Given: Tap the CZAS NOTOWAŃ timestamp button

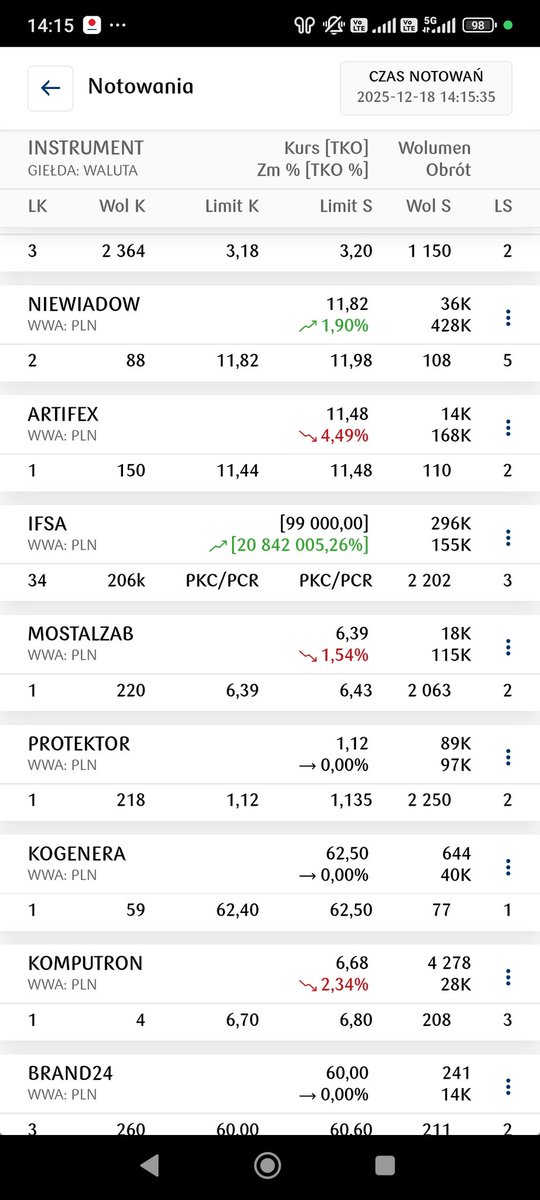Looking at the screenshot, I should [x=426, y=88].
